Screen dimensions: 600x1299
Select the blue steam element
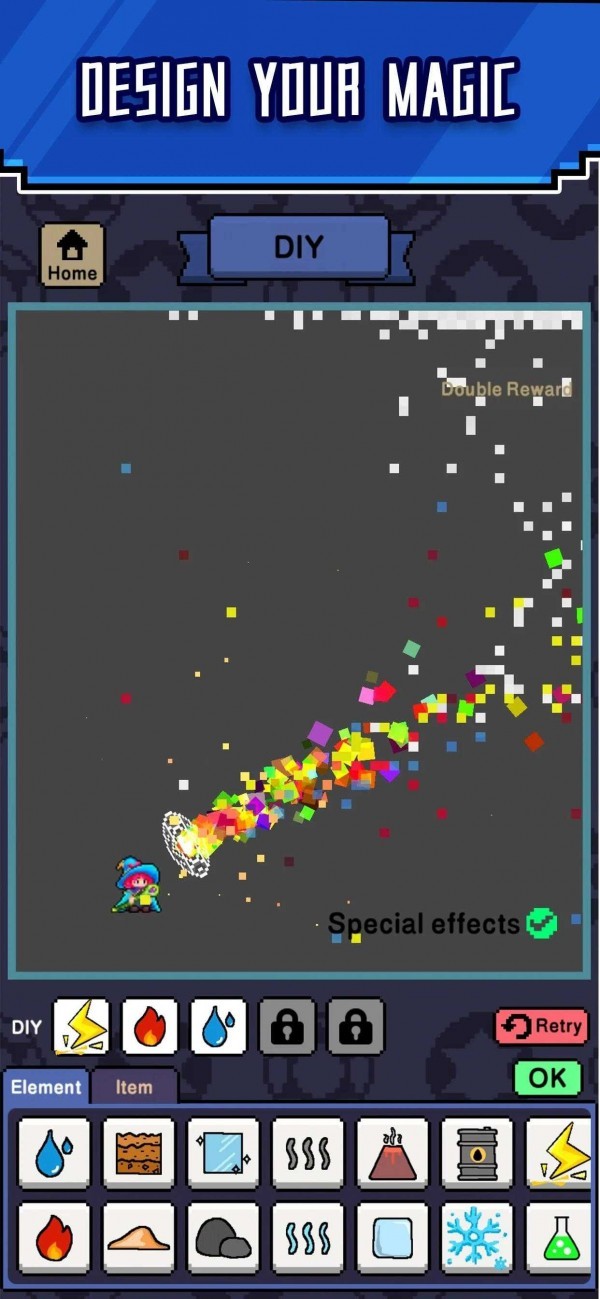tap(308, 1237)
